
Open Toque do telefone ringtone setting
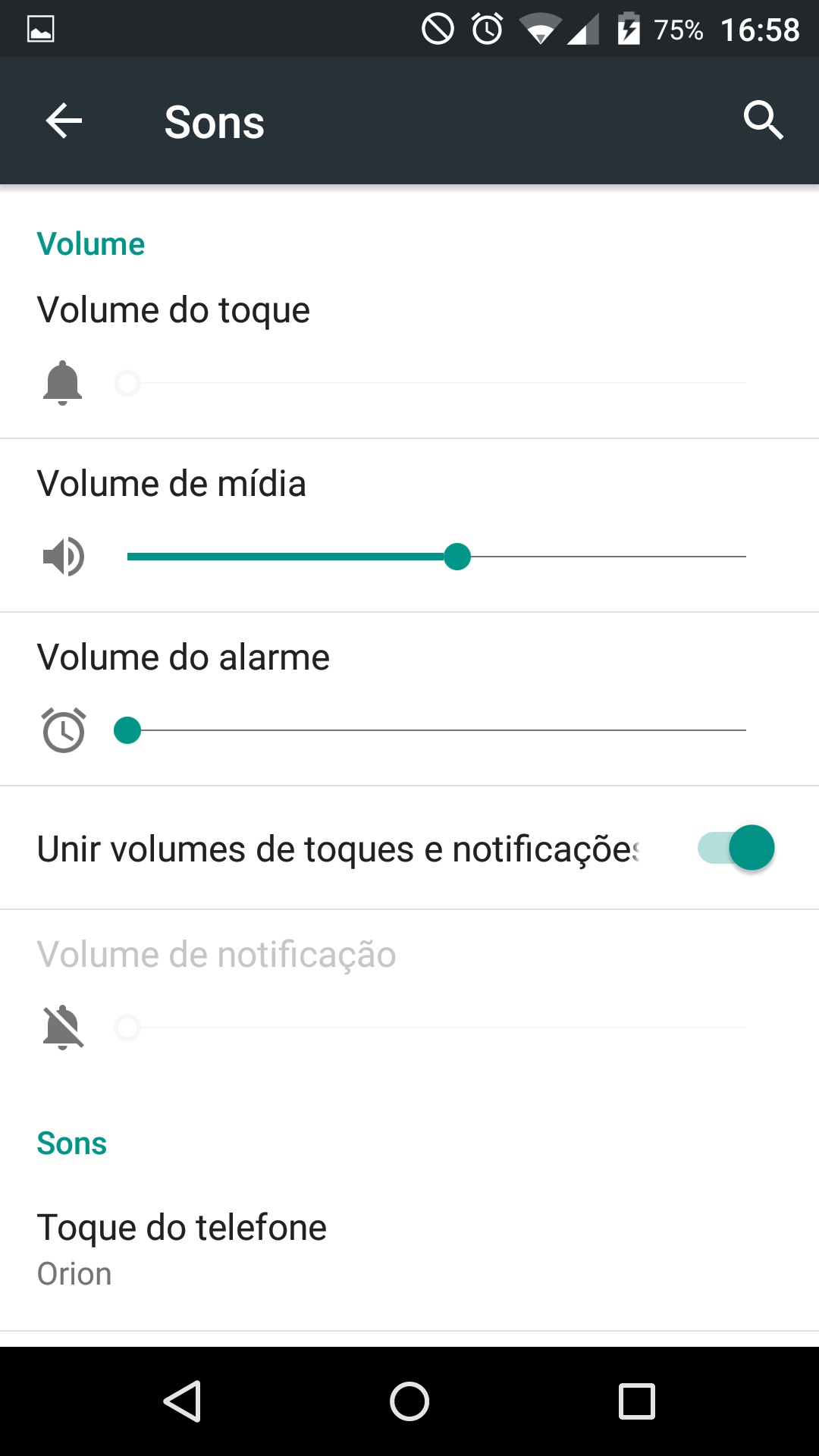(409, 1250)
